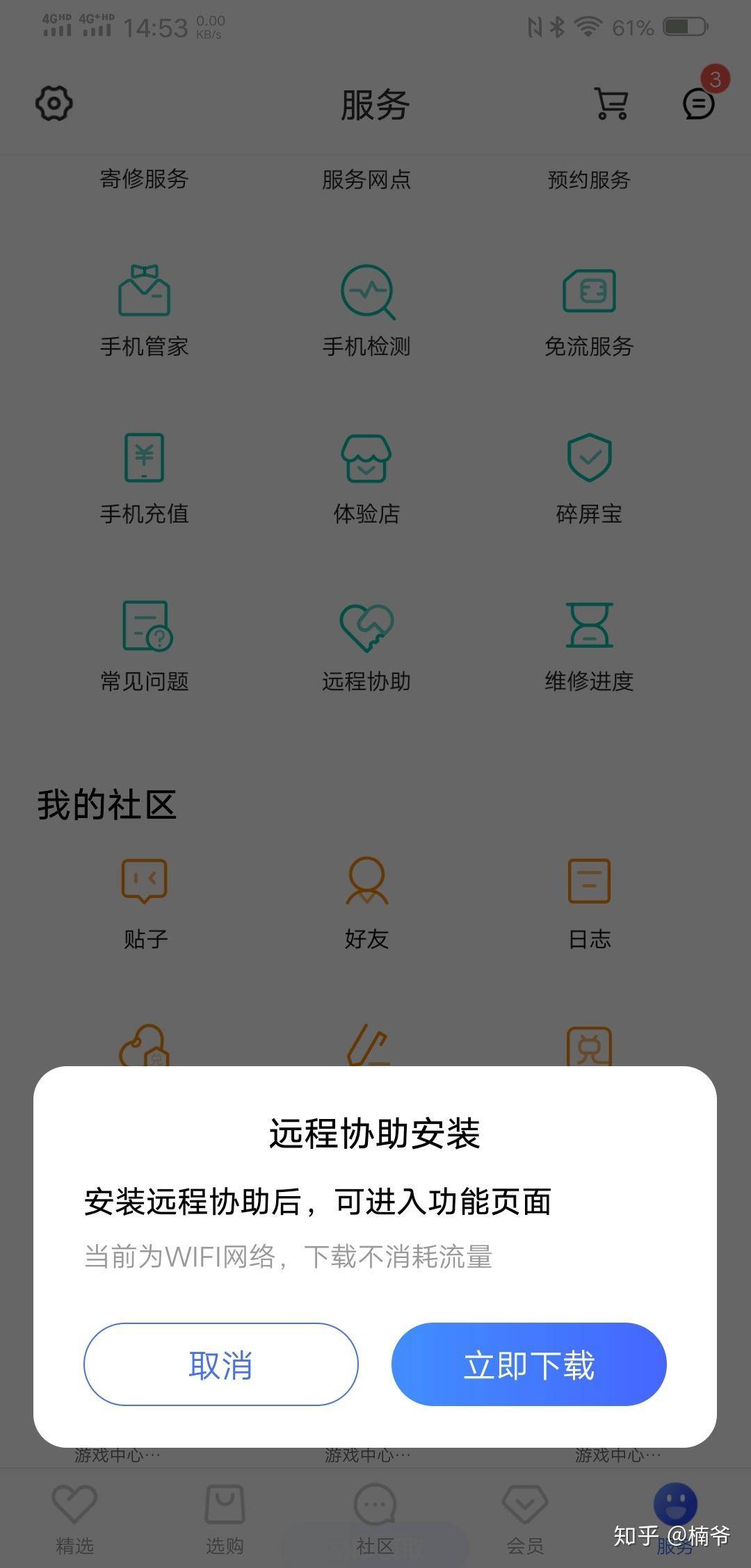Open the settings gear
This screenshot has width=751, height=1568.
point(52,104)
